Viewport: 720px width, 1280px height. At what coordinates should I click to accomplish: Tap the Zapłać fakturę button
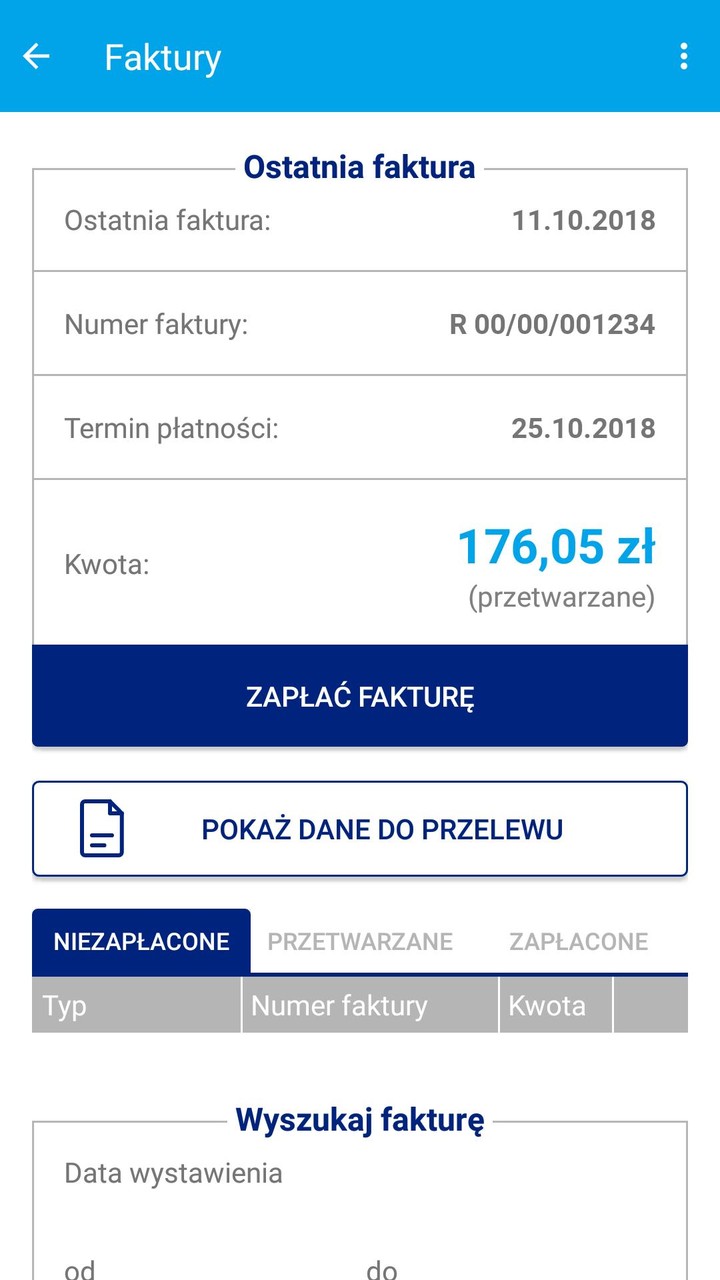pyautogui.click(x=360, y=697)
